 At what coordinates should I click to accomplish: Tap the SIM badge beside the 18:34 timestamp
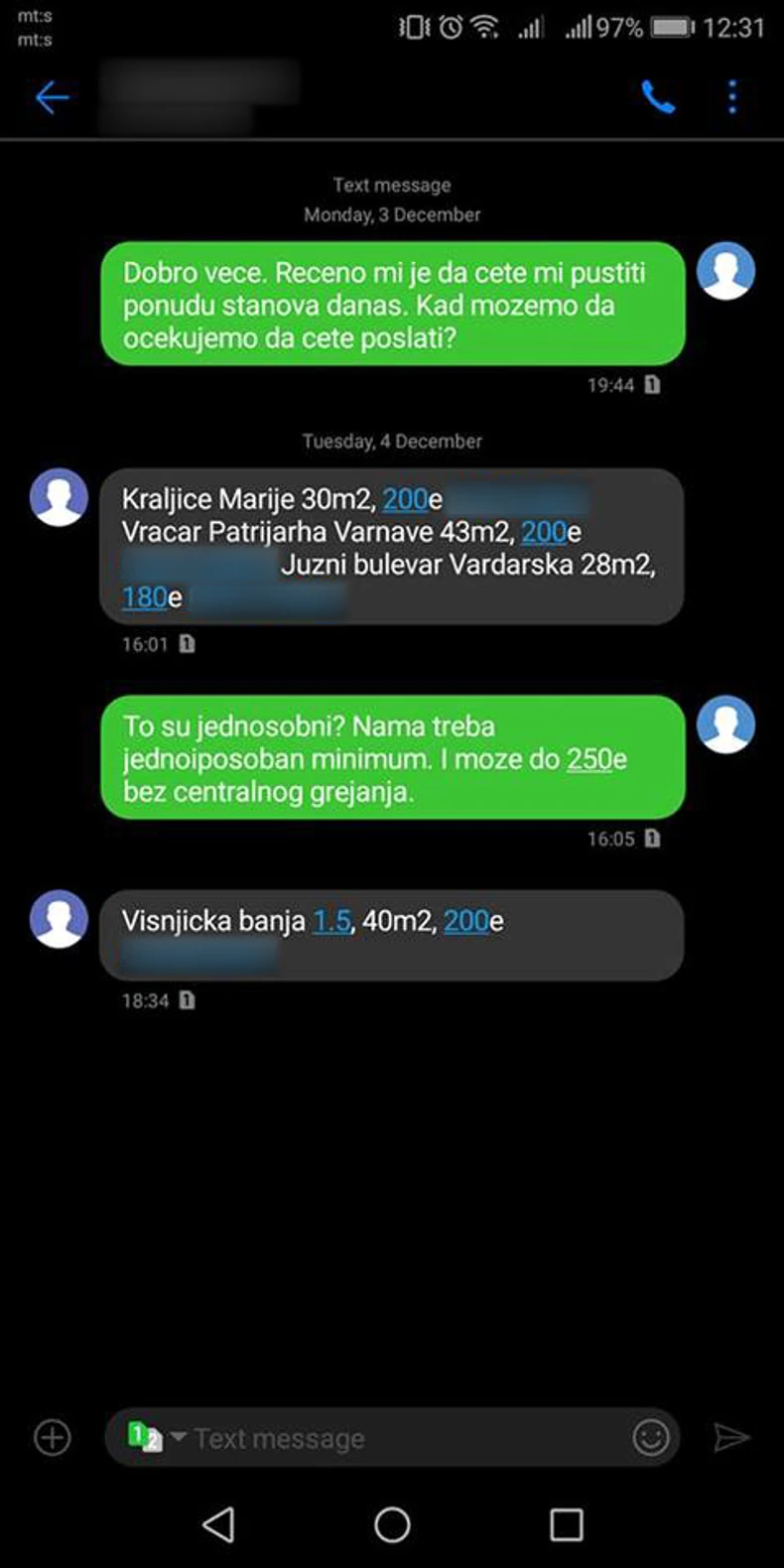186,1000
